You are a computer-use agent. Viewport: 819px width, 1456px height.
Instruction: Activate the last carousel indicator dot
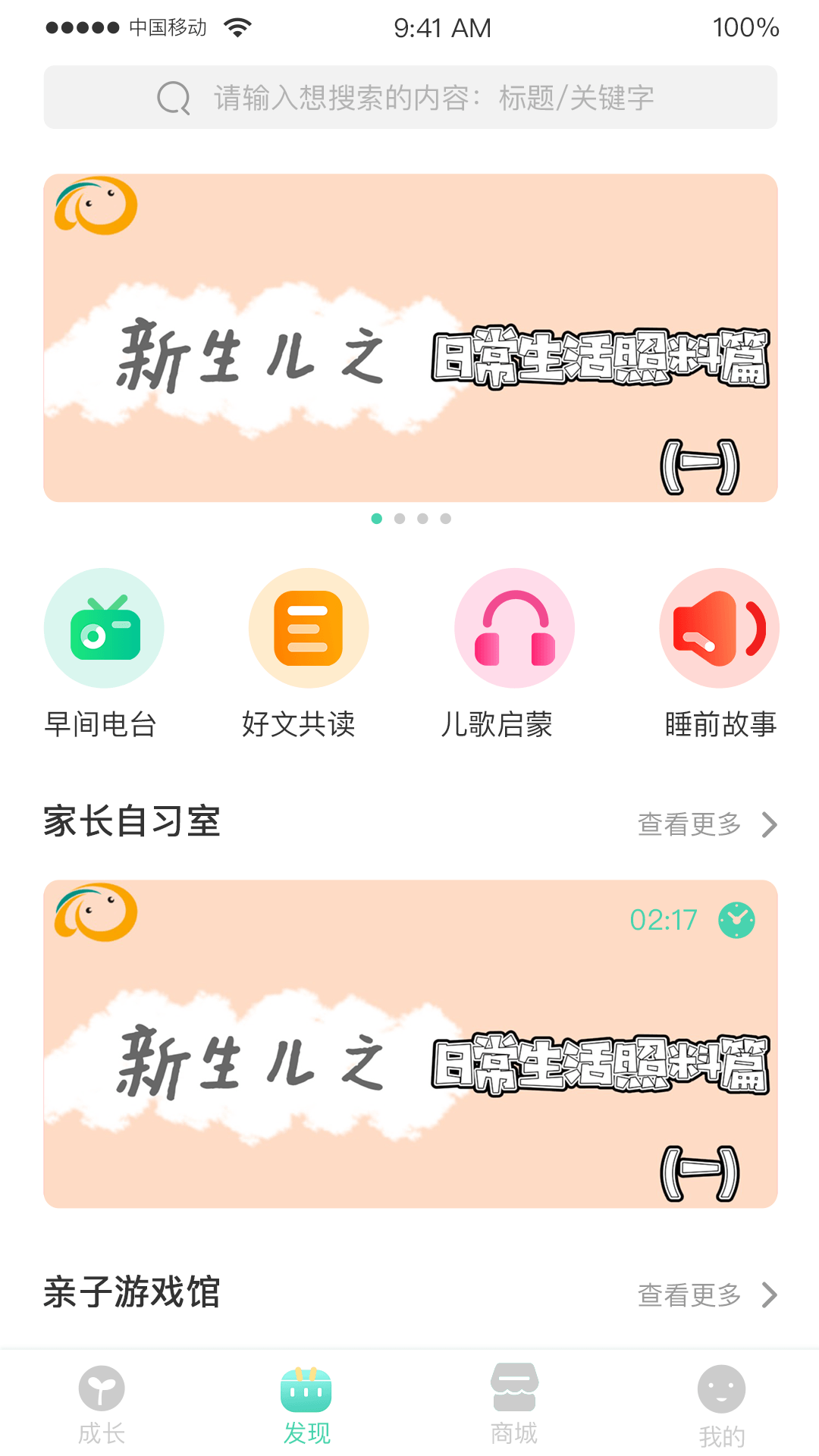[x=447, y=519]
